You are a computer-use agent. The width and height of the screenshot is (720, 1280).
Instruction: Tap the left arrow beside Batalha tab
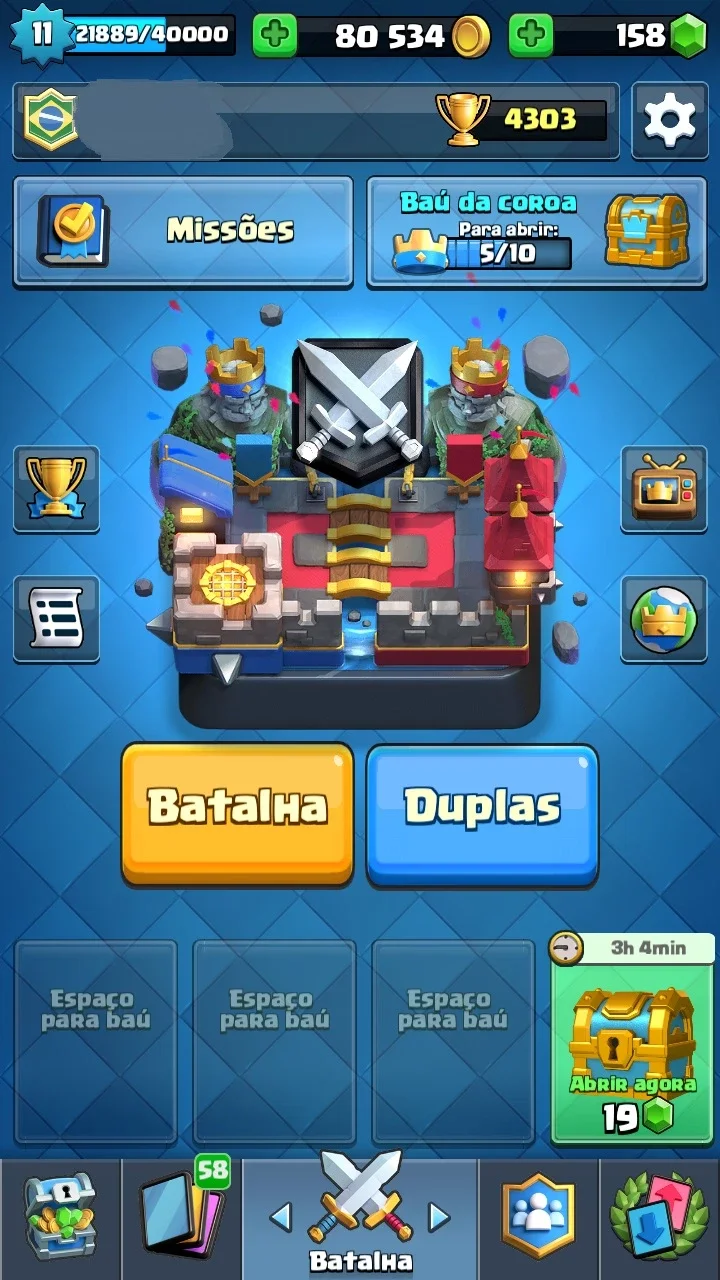pos(281,1217)
